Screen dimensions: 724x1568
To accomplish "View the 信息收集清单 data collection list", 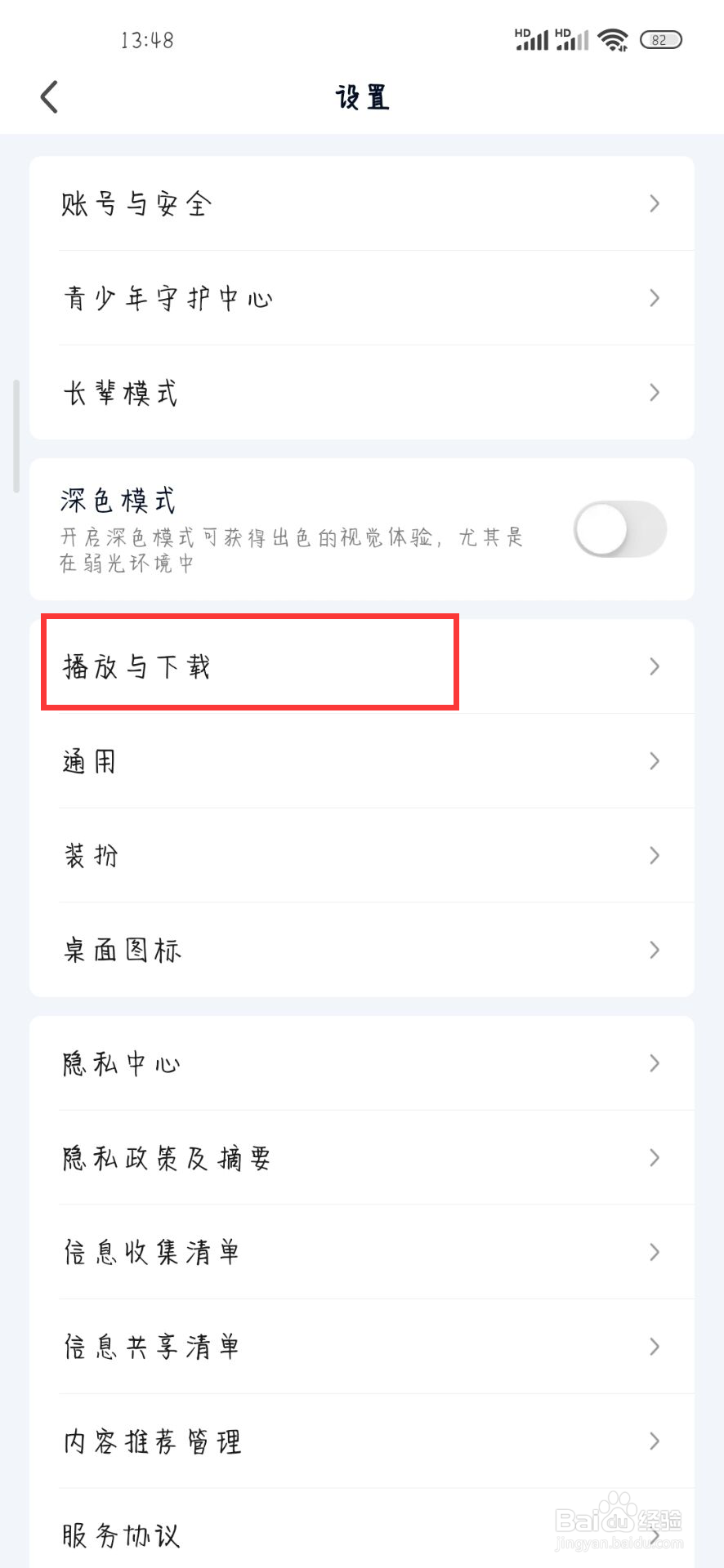I will click(362, 1252).
